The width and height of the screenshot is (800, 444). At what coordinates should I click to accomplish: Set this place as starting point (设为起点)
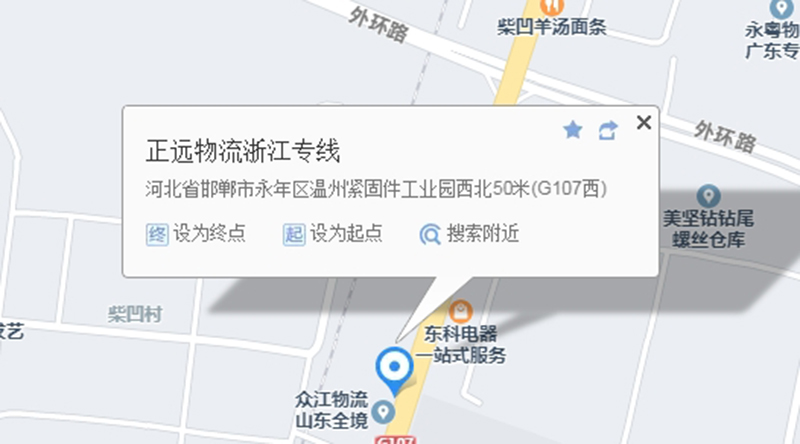point(332,235)
